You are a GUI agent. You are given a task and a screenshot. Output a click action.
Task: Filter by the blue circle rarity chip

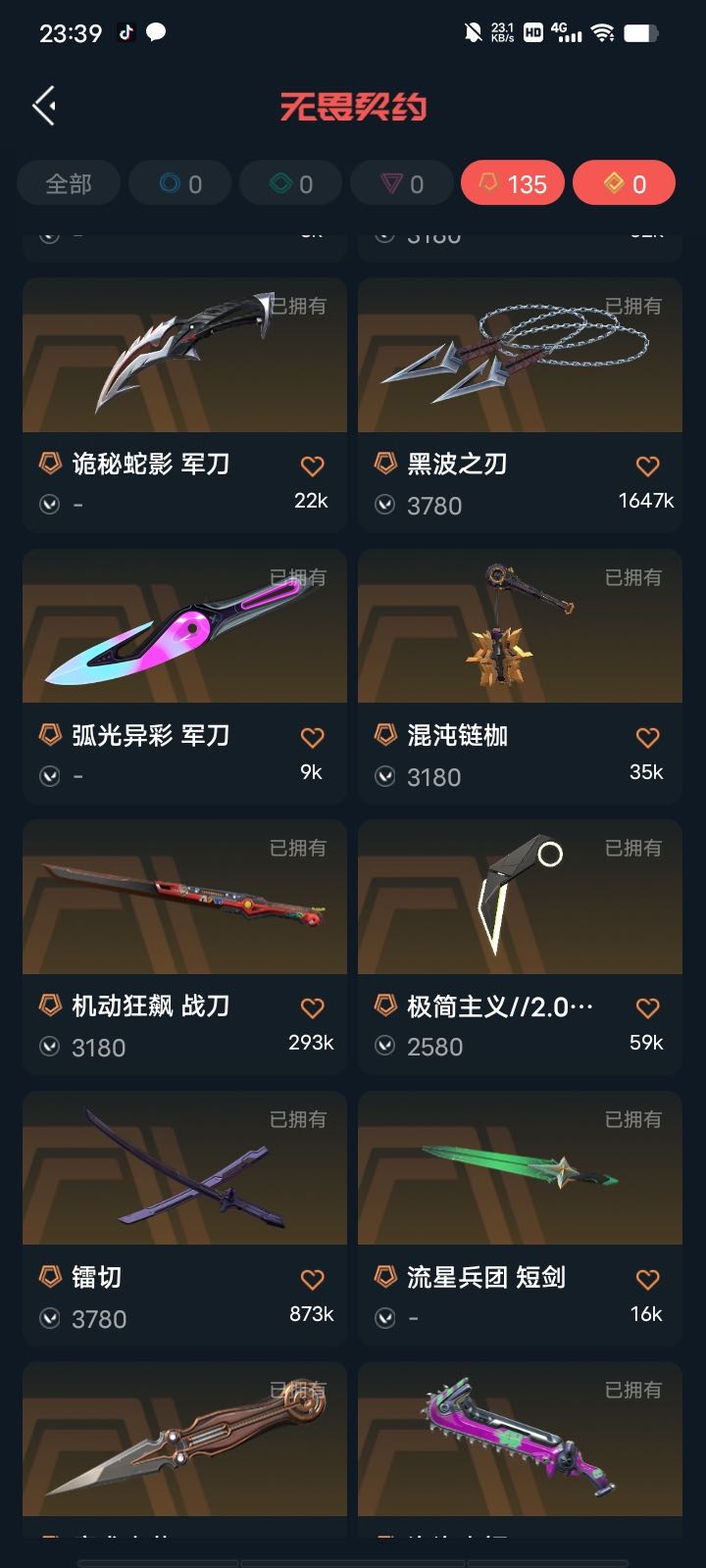[180, 184]
